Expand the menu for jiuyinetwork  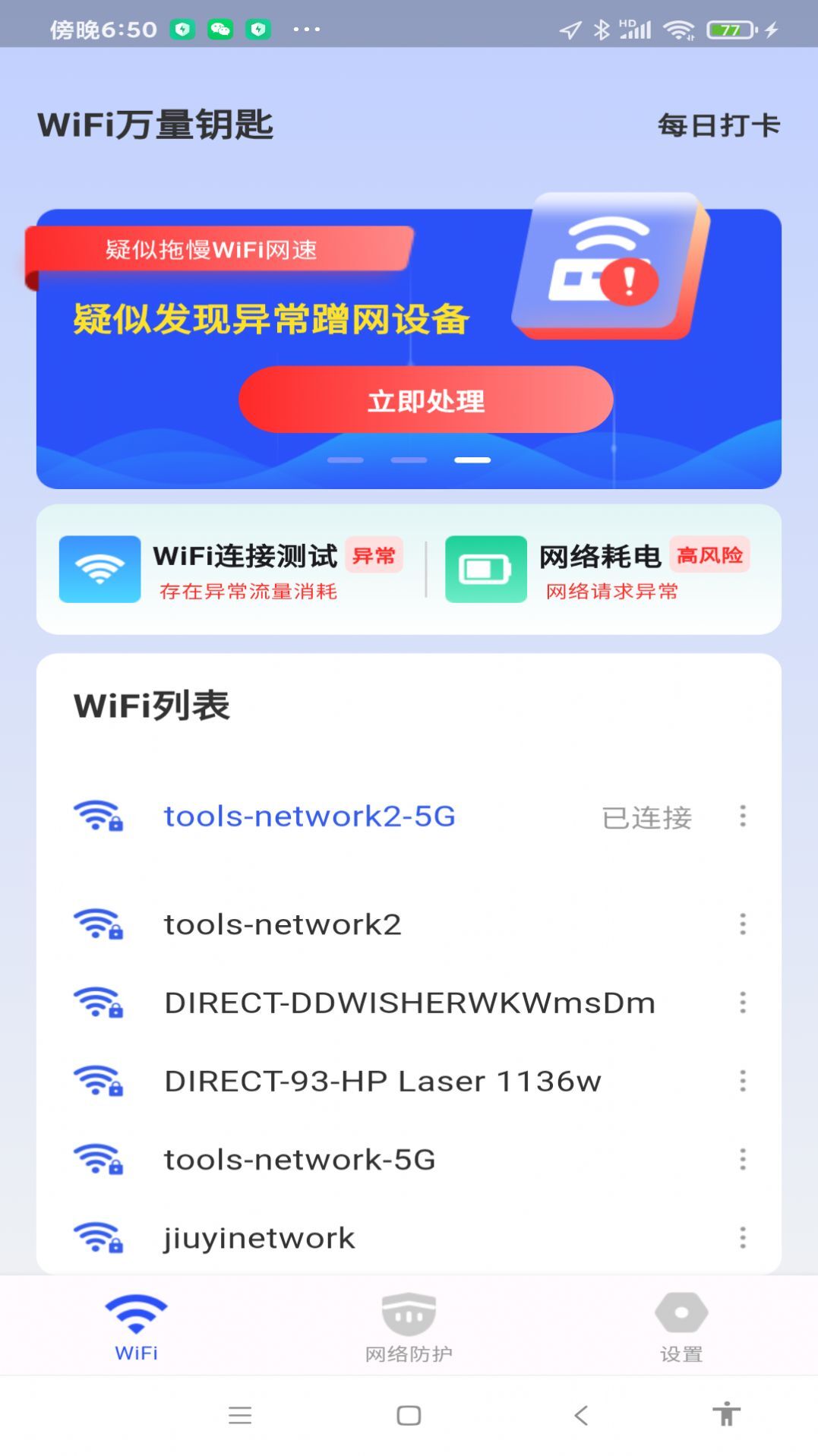(742, 1236)
